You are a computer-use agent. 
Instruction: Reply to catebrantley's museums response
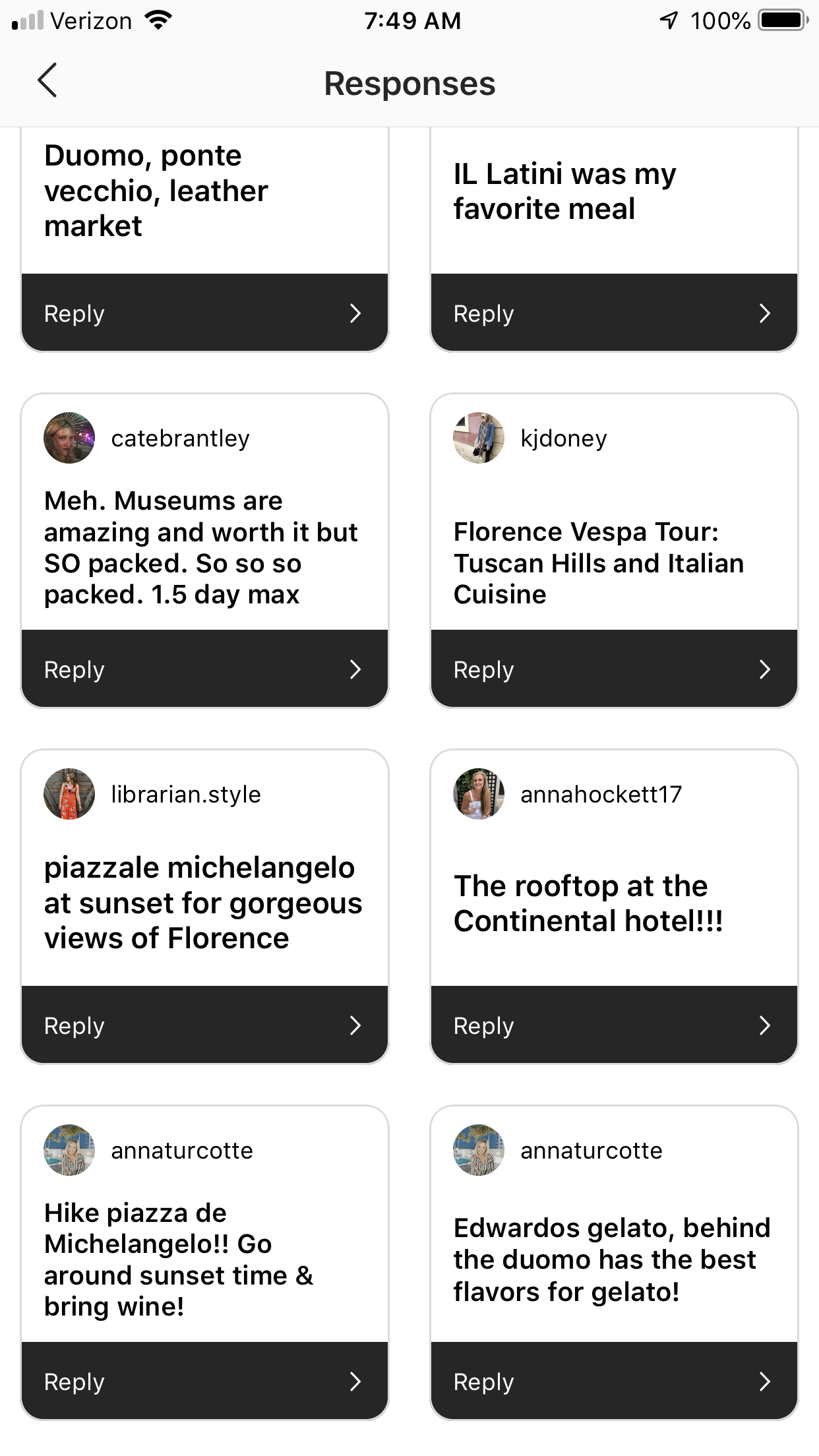pyautogui.click(x=204, y=669)
